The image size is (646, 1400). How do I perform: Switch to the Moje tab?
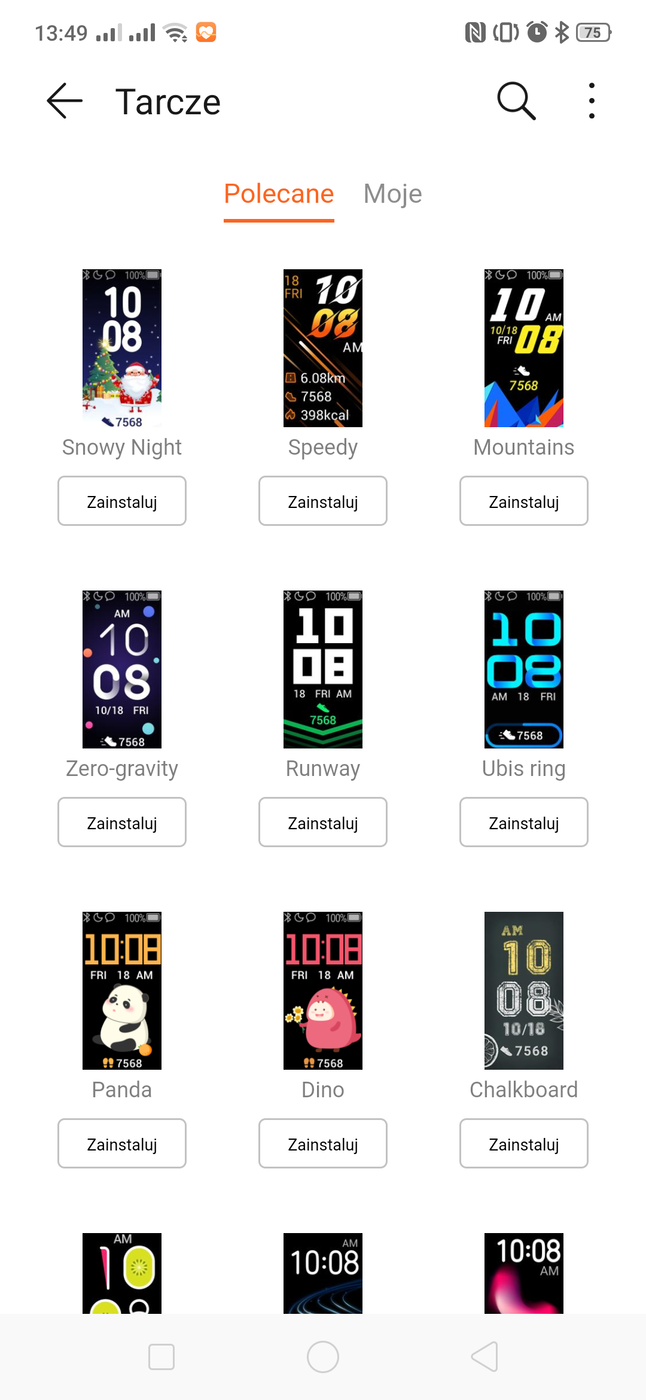coord(392,194)
